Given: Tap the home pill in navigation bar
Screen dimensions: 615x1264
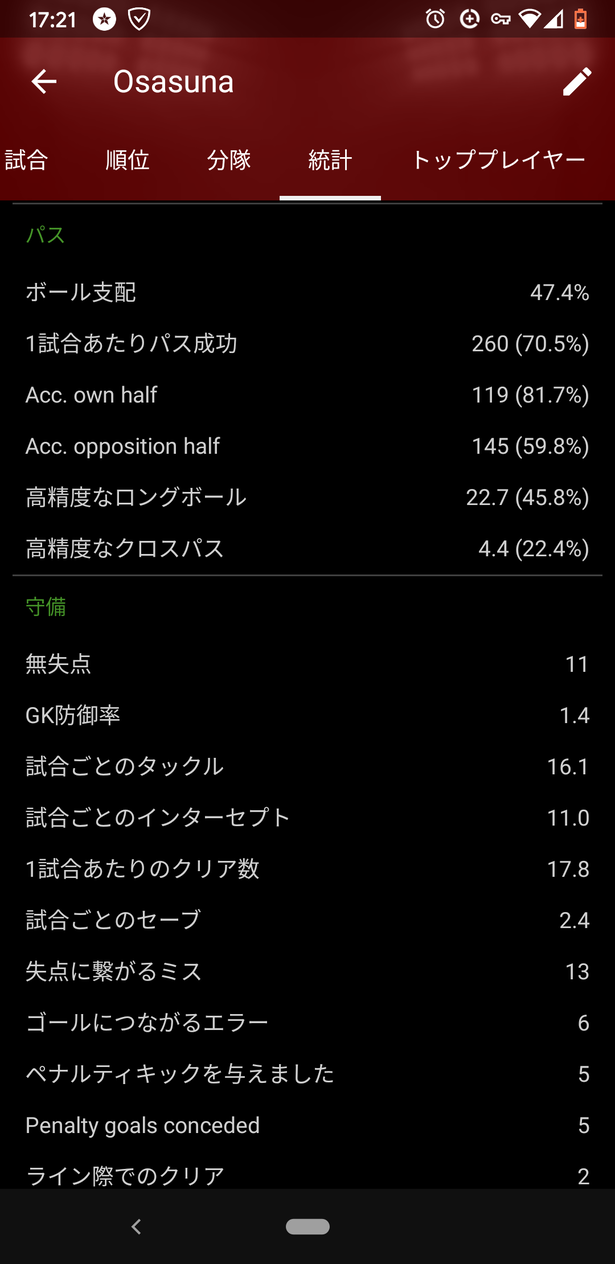Looking at the screenshot, I should [308, 1227].
